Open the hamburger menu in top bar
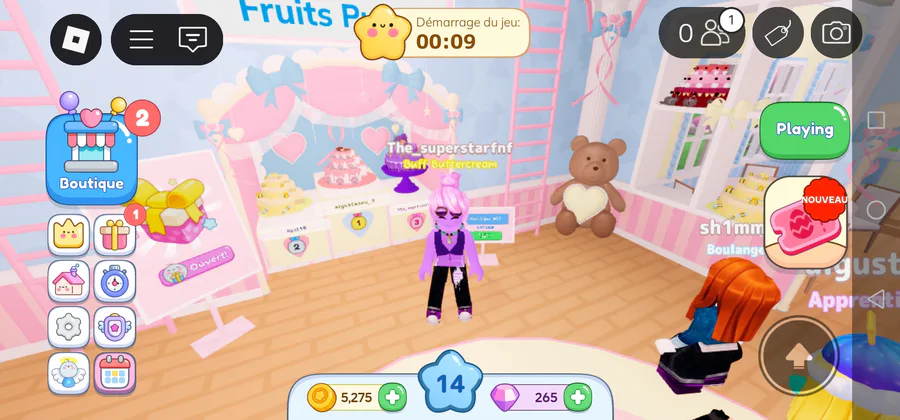The image size is (900, 420). pyautogui.click(x=141, y=39)
